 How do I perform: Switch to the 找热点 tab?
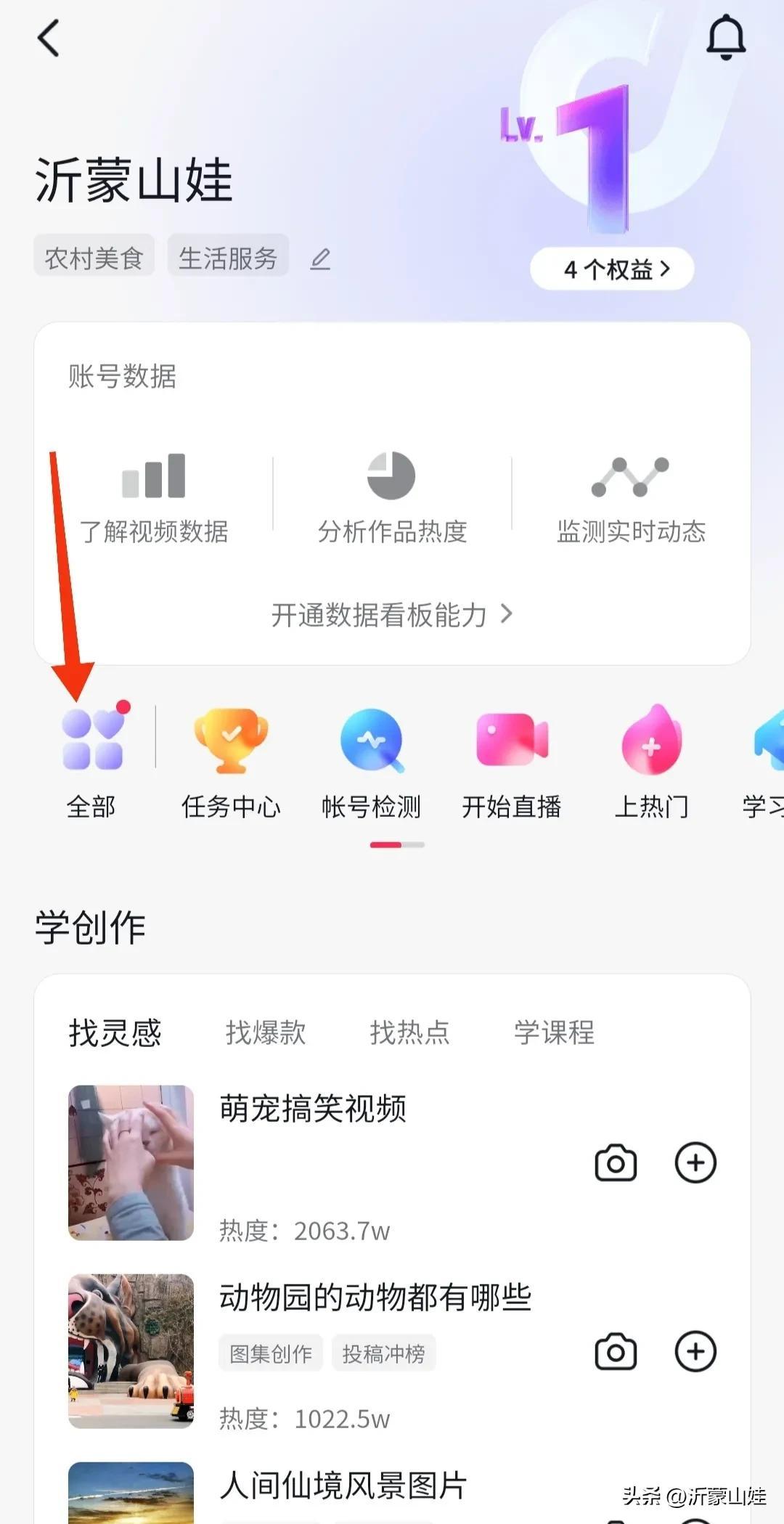[x=409, y=1032]
